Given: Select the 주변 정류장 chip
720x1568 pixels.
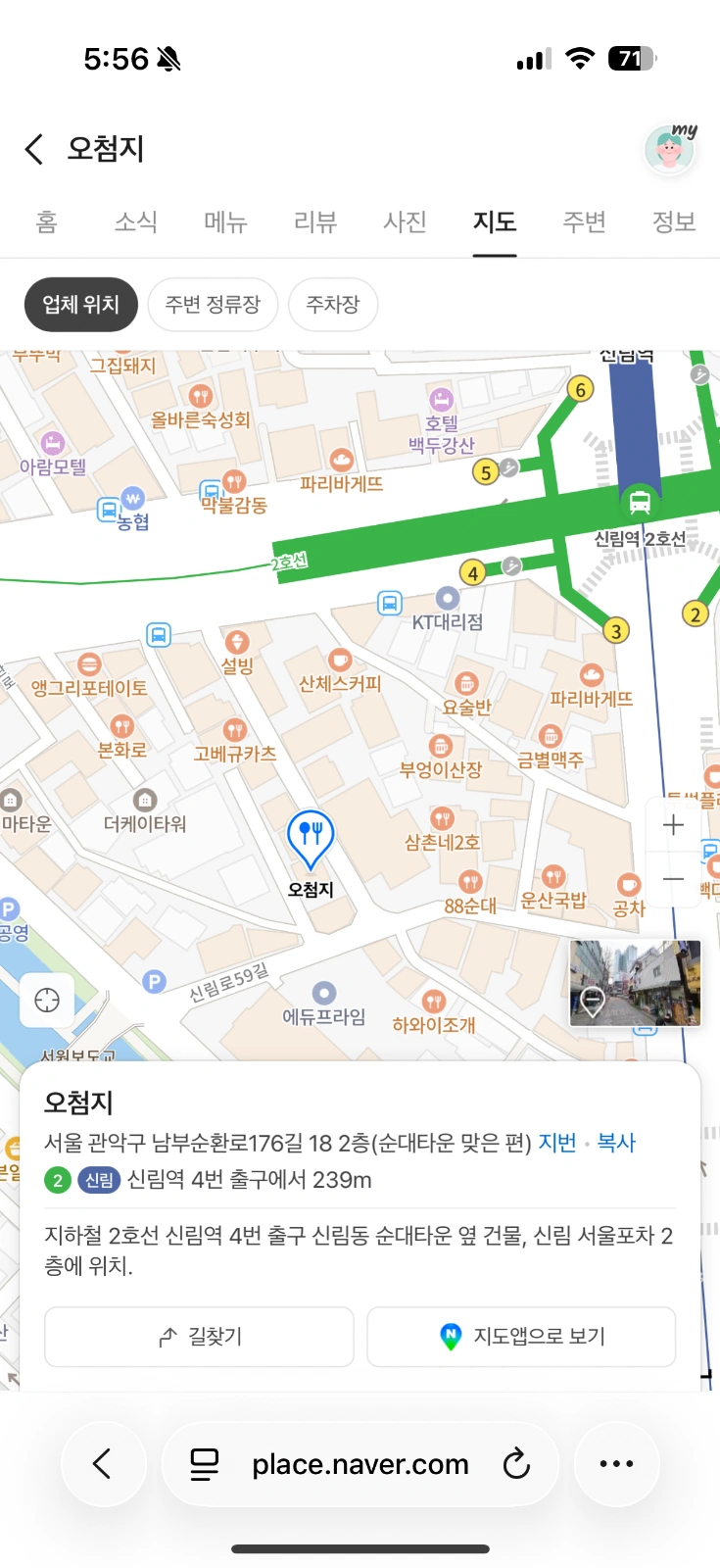Looking at the screenshot, I should coord(213,305).
